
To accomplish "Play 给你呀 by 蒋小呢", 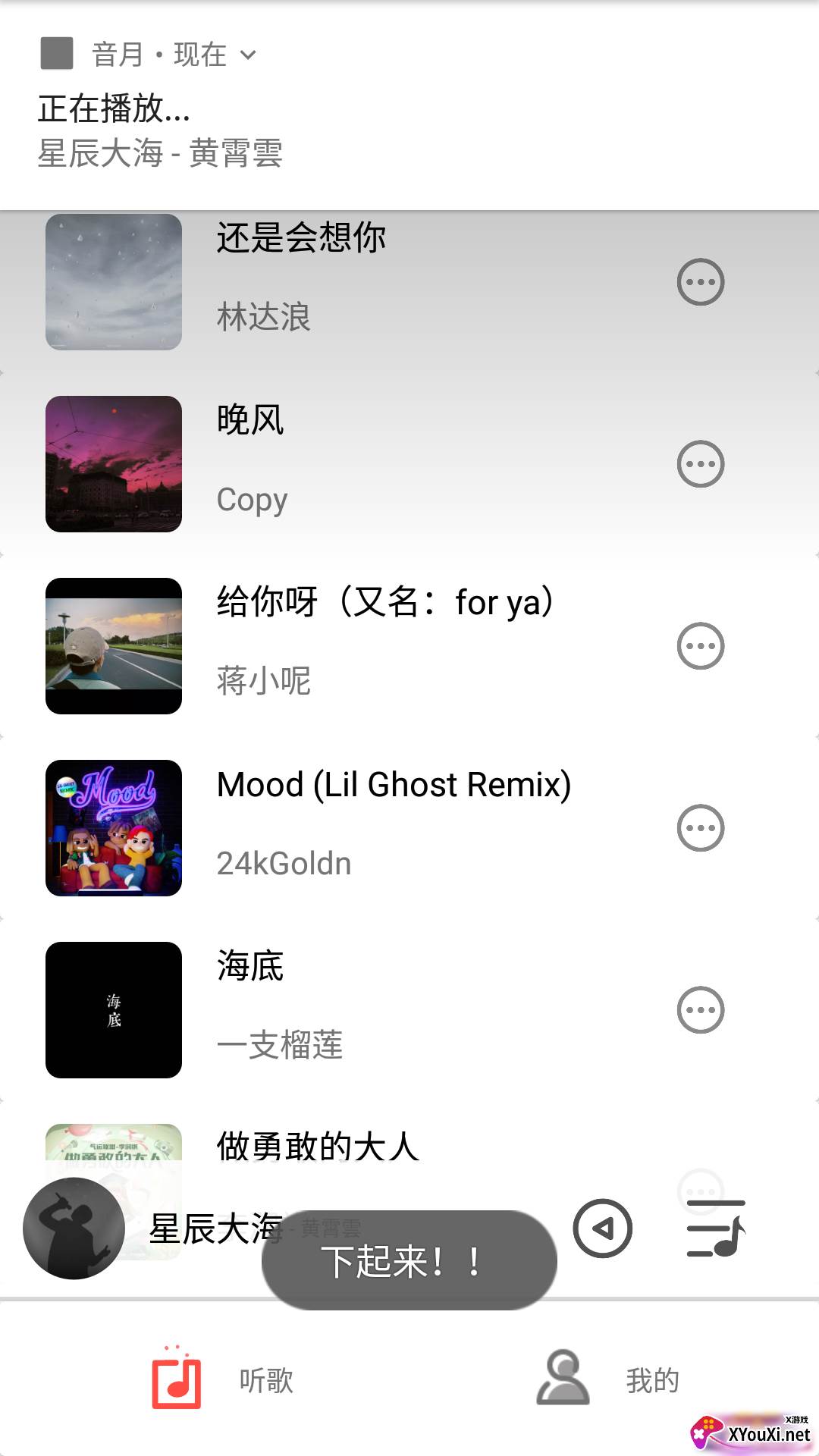I will [x=379, y=645].
